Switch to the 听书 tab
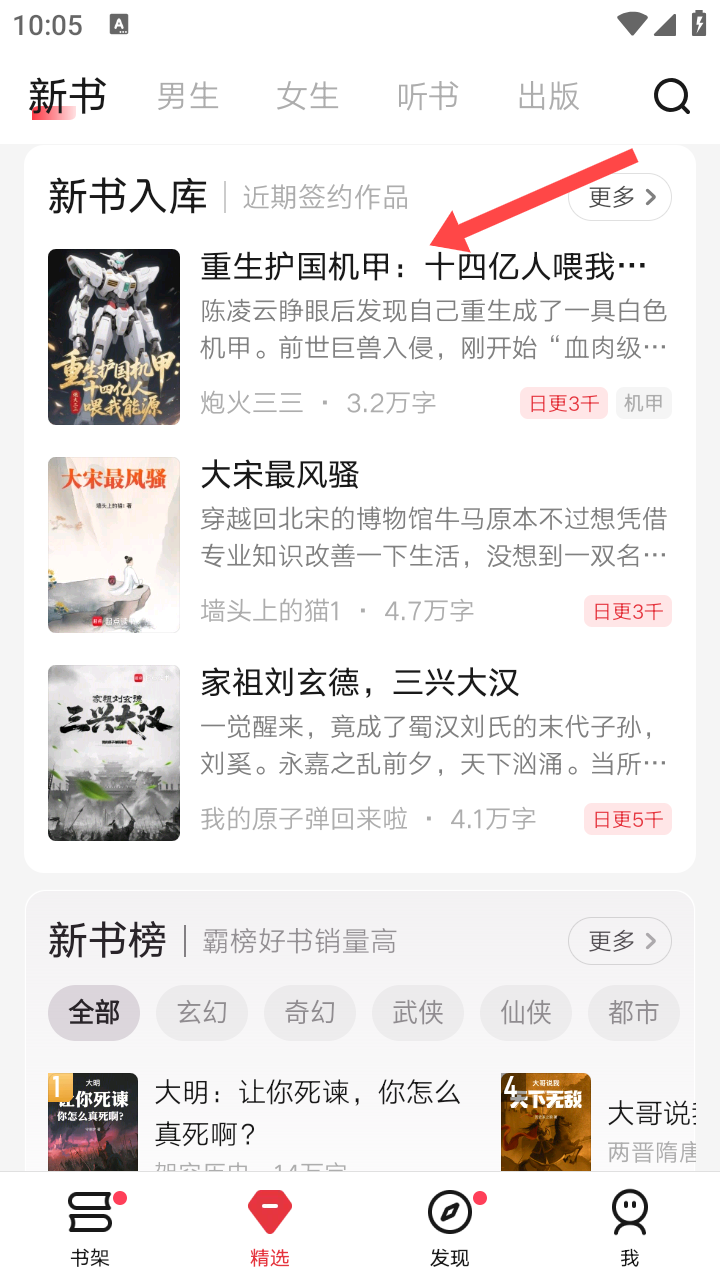Image resolution: width=720 pixels, height=1280 pixels. (x=428, y=96)
